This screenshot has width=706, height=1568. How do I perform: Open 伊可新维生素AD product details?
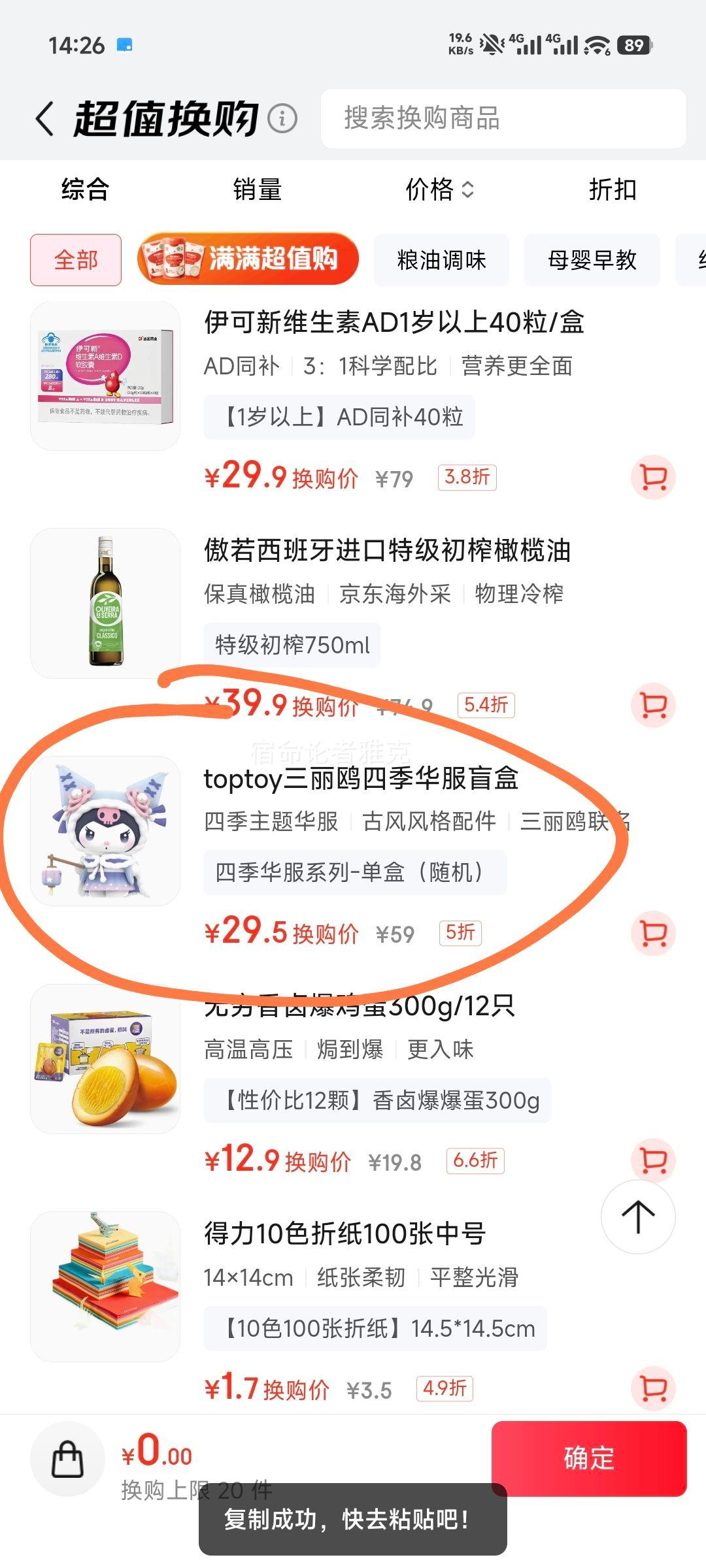tap(394, 323)
